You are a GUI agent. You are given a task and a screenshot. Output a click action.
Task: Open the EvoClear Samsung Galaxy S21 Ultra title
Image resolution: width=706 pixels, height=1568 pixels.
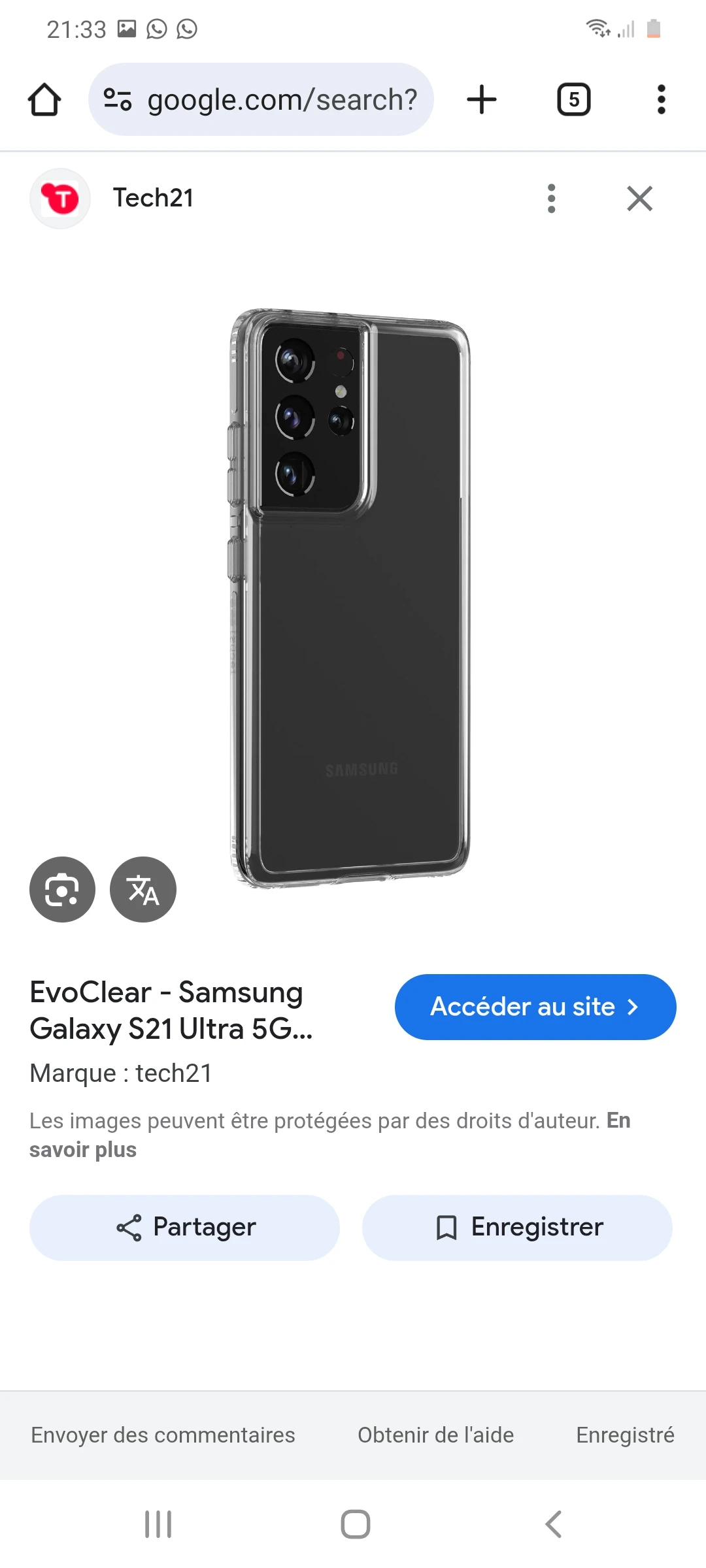[171, 1010]
